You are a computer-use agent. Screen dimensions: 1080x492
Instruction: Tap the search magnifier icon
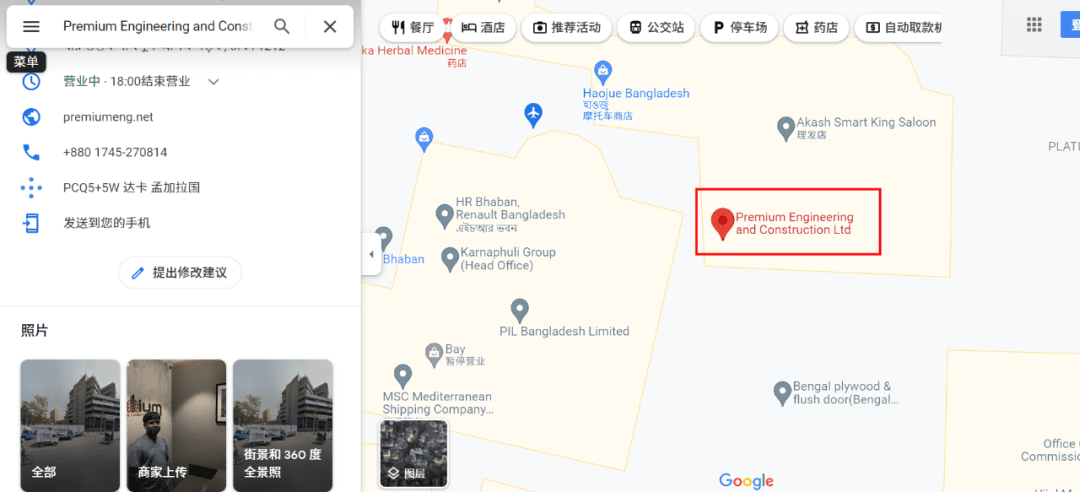click(282, 26)
